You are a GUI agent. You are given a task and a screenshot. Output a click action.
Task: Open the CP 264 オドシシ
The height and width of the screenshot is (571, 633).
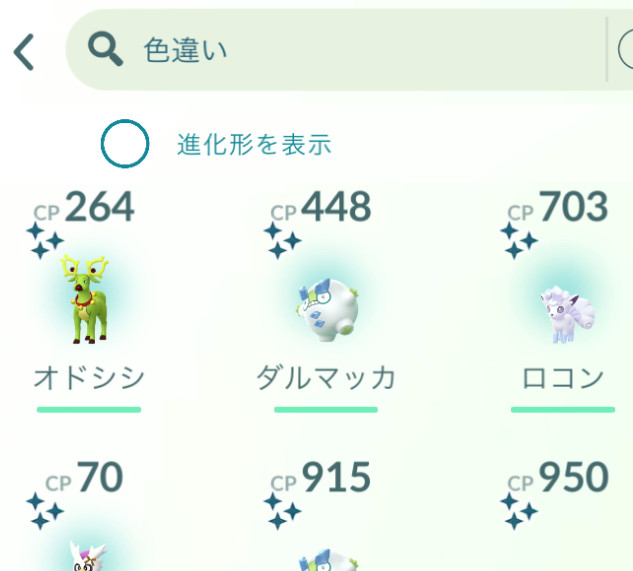[88, 300]
